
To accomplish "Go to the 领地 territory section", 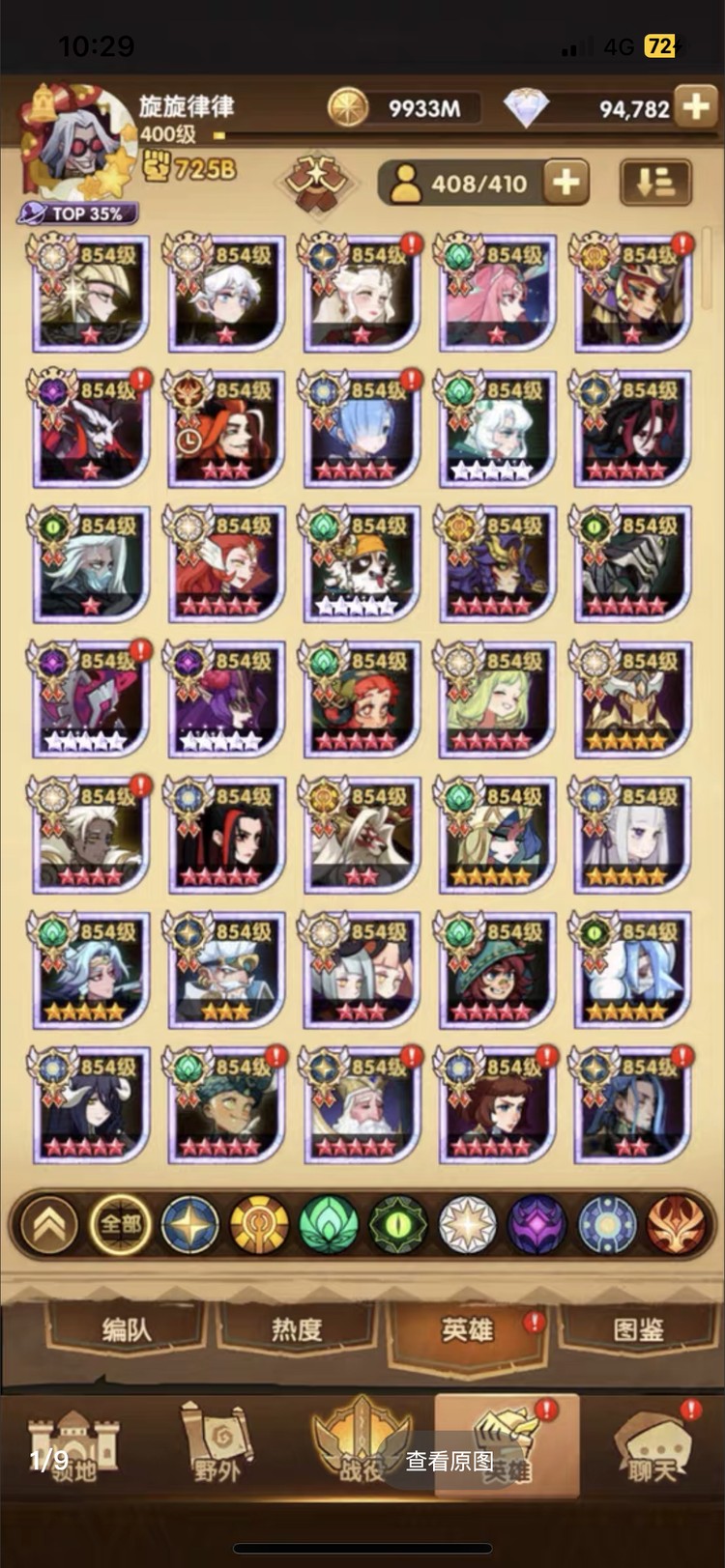I will click(x=73, y=1444).
